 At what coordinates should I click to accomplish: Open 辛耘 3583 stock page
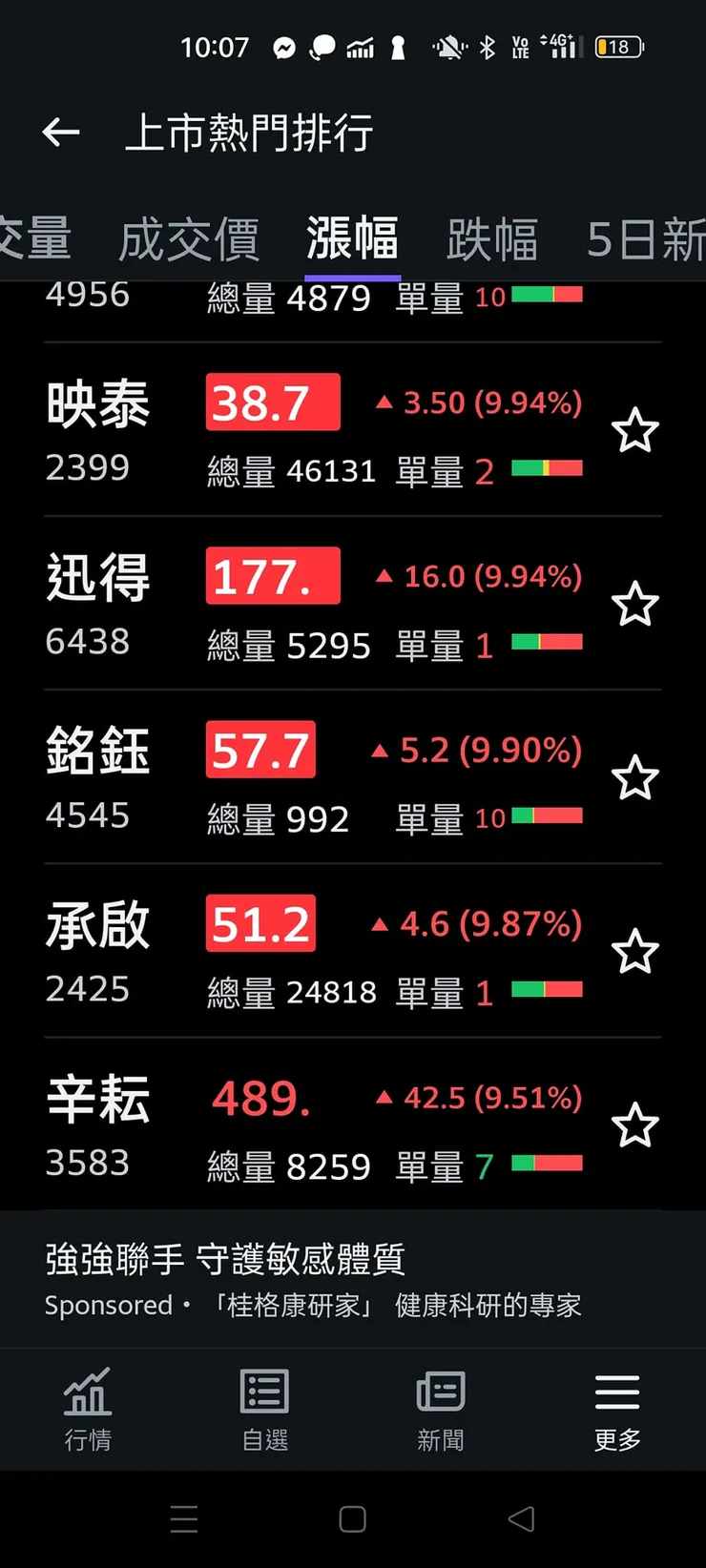coord(98,1124)
